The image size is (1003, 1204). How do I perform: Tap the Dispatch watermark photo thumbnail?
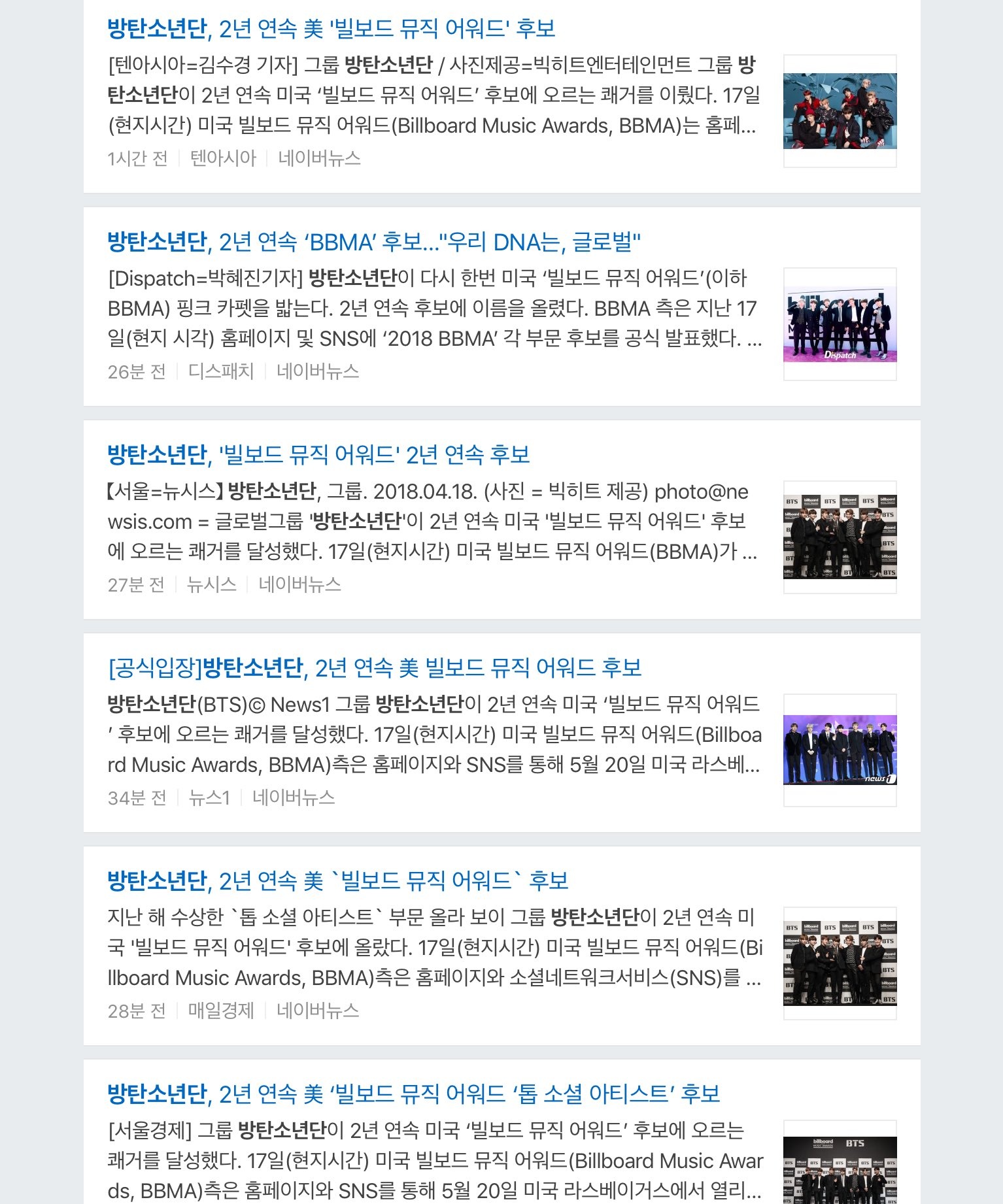click(840, 324)
